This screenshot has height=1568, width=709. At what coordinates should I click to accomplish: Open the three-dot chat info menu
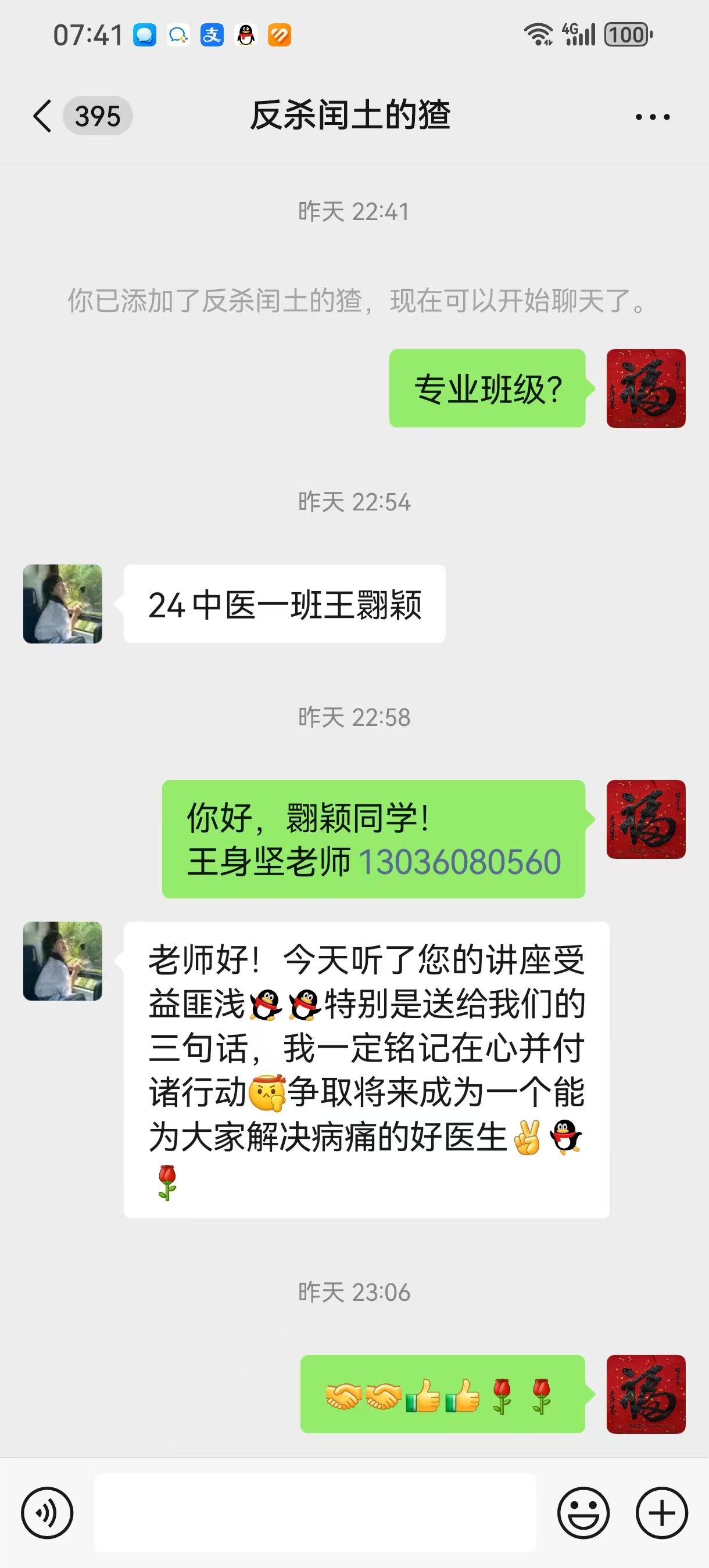click(x=653, y=116)
